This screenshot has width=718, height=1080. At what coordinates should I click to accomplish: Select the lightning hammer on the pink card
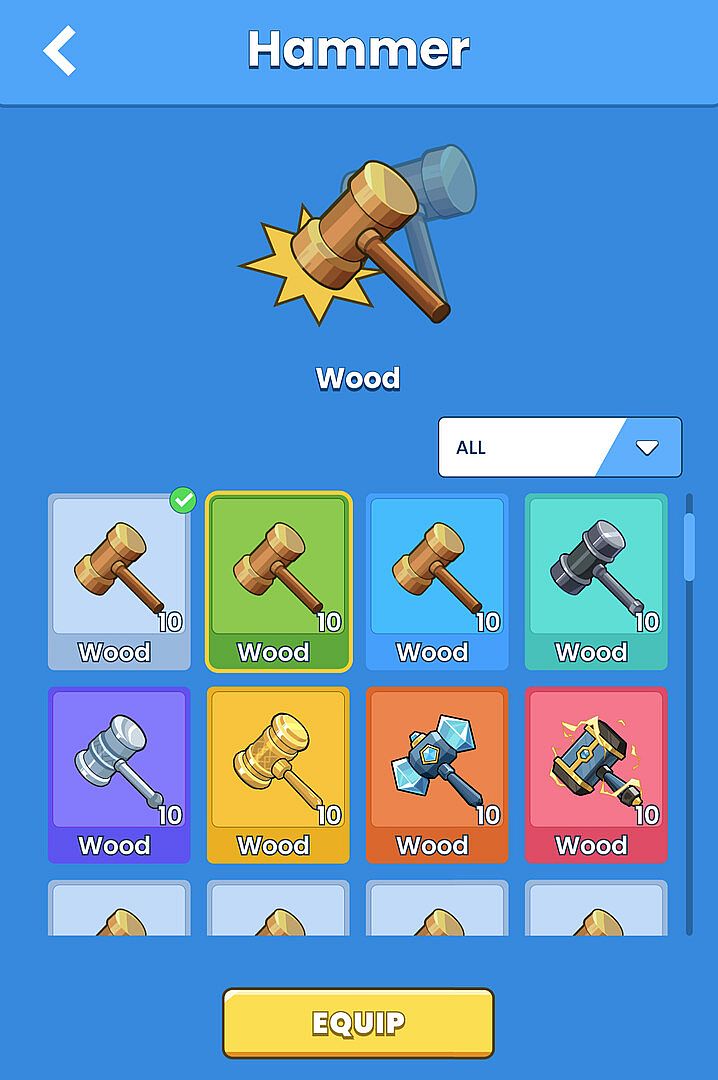pos(596,774)
